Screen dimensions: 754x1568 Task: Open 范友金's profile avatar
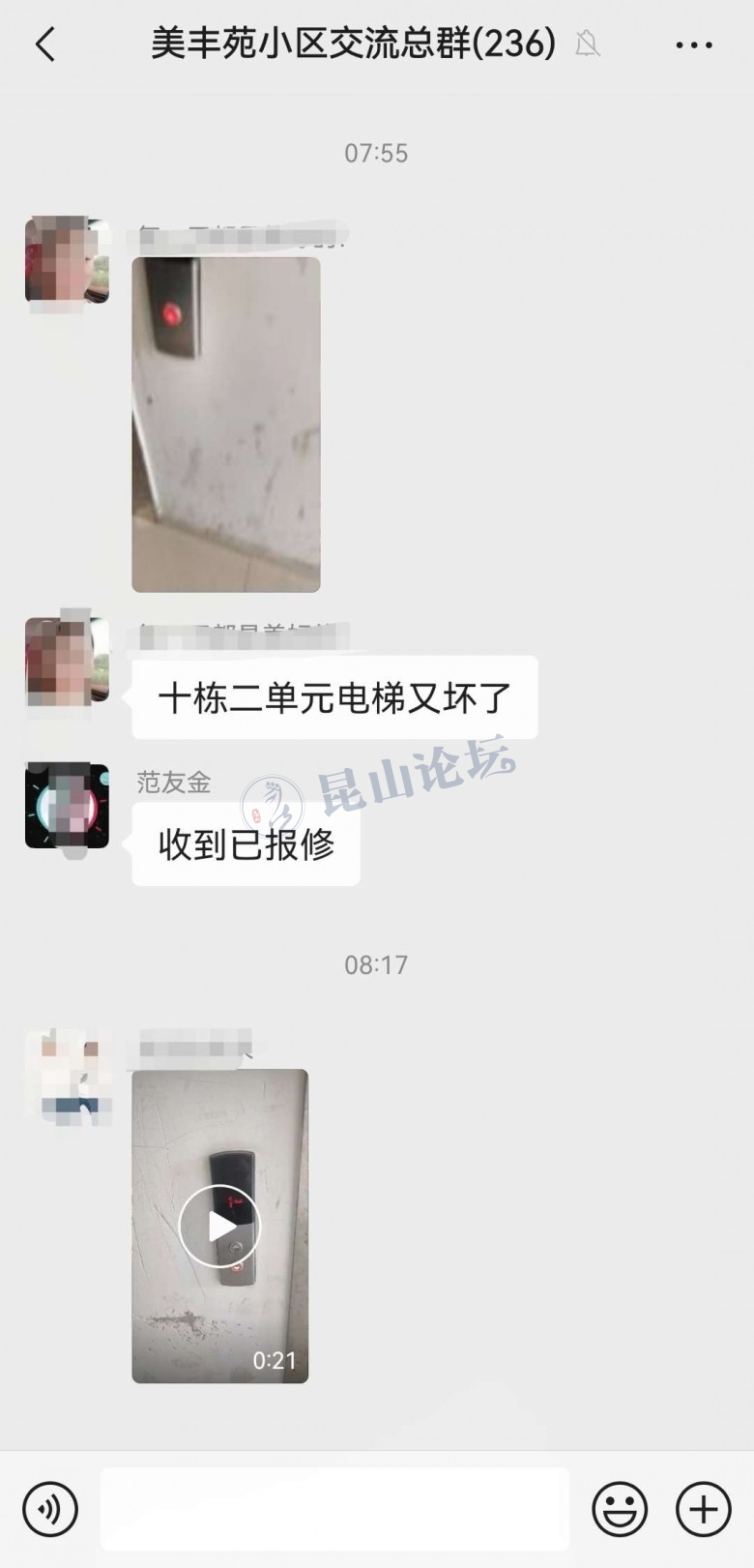tap(67, 806)
